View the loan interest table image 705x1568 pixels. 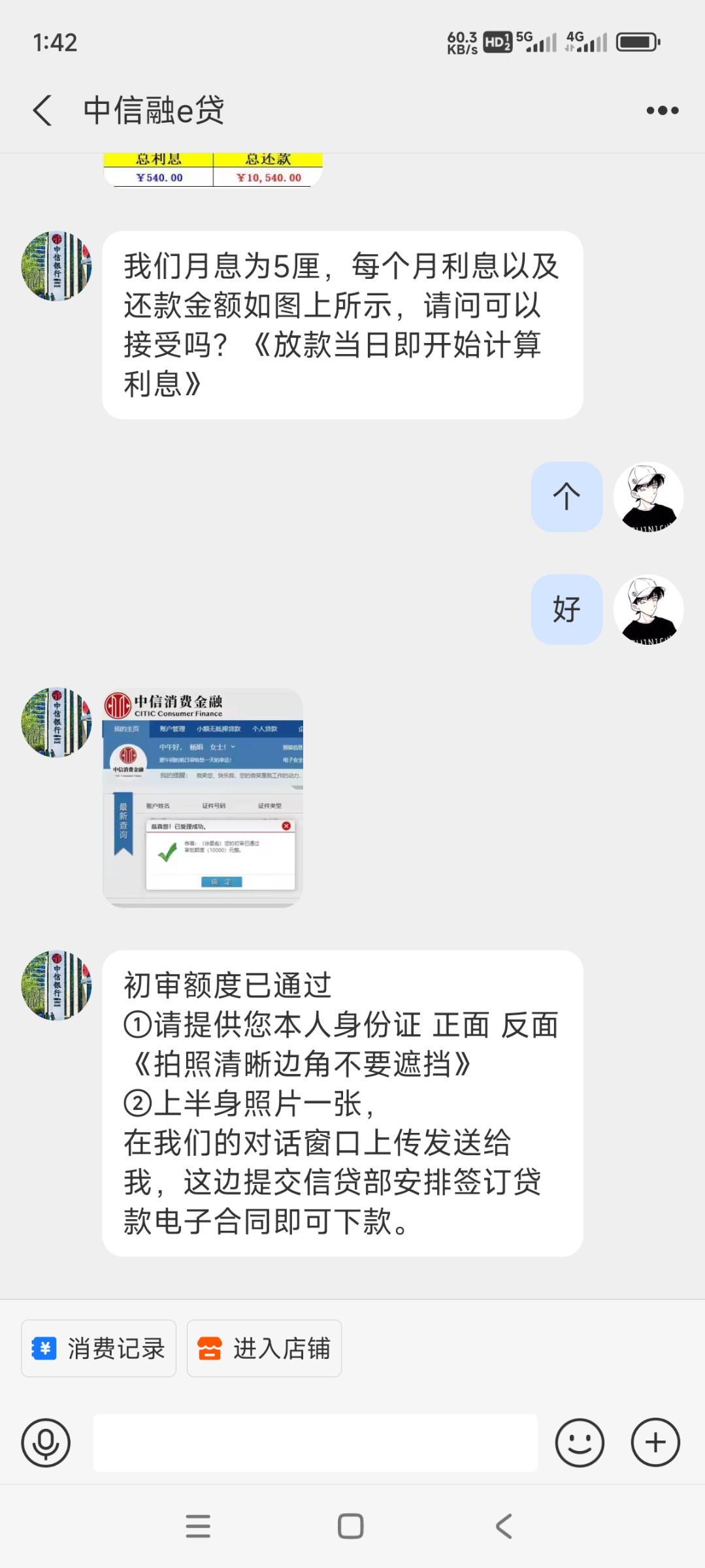[213, 171]
